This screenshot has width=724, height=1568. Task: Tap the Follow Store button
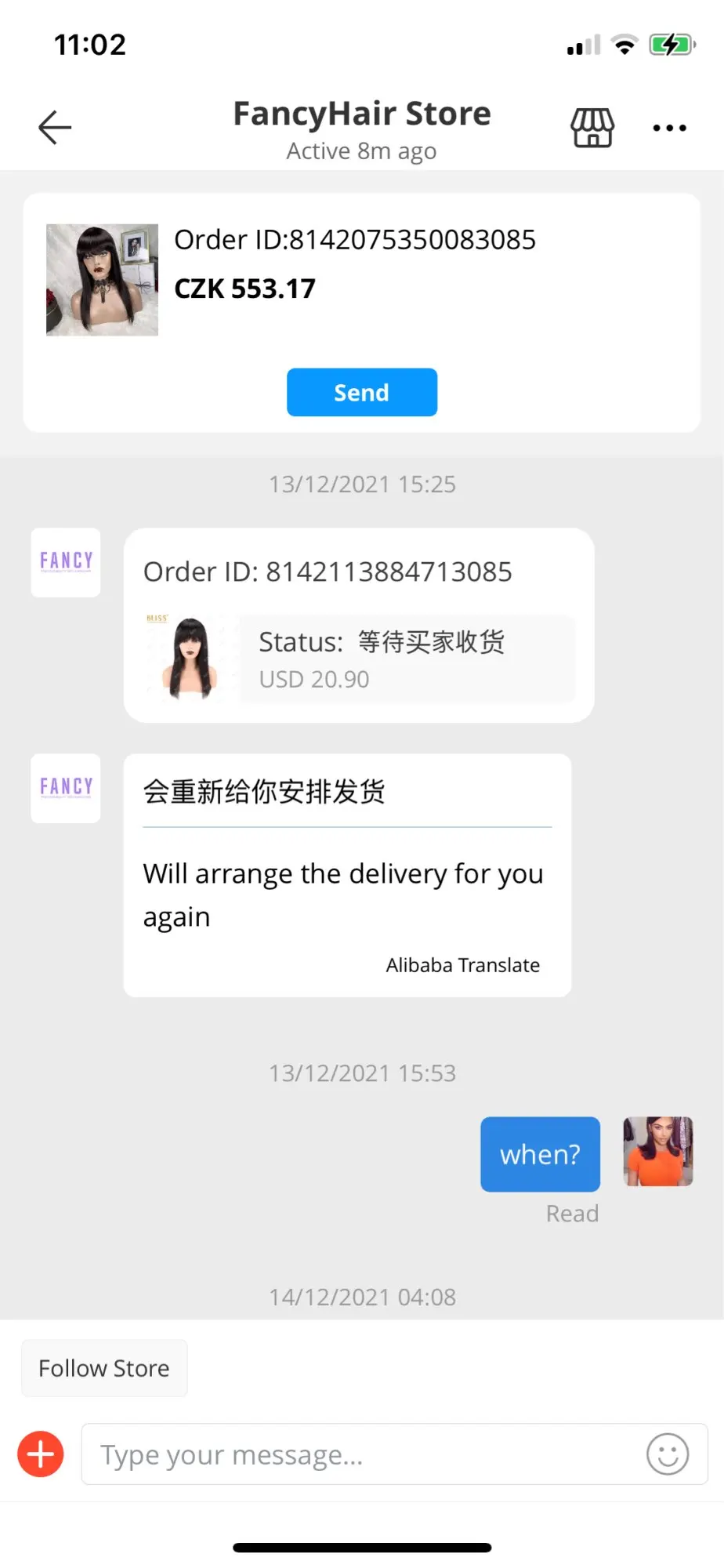104,1368
